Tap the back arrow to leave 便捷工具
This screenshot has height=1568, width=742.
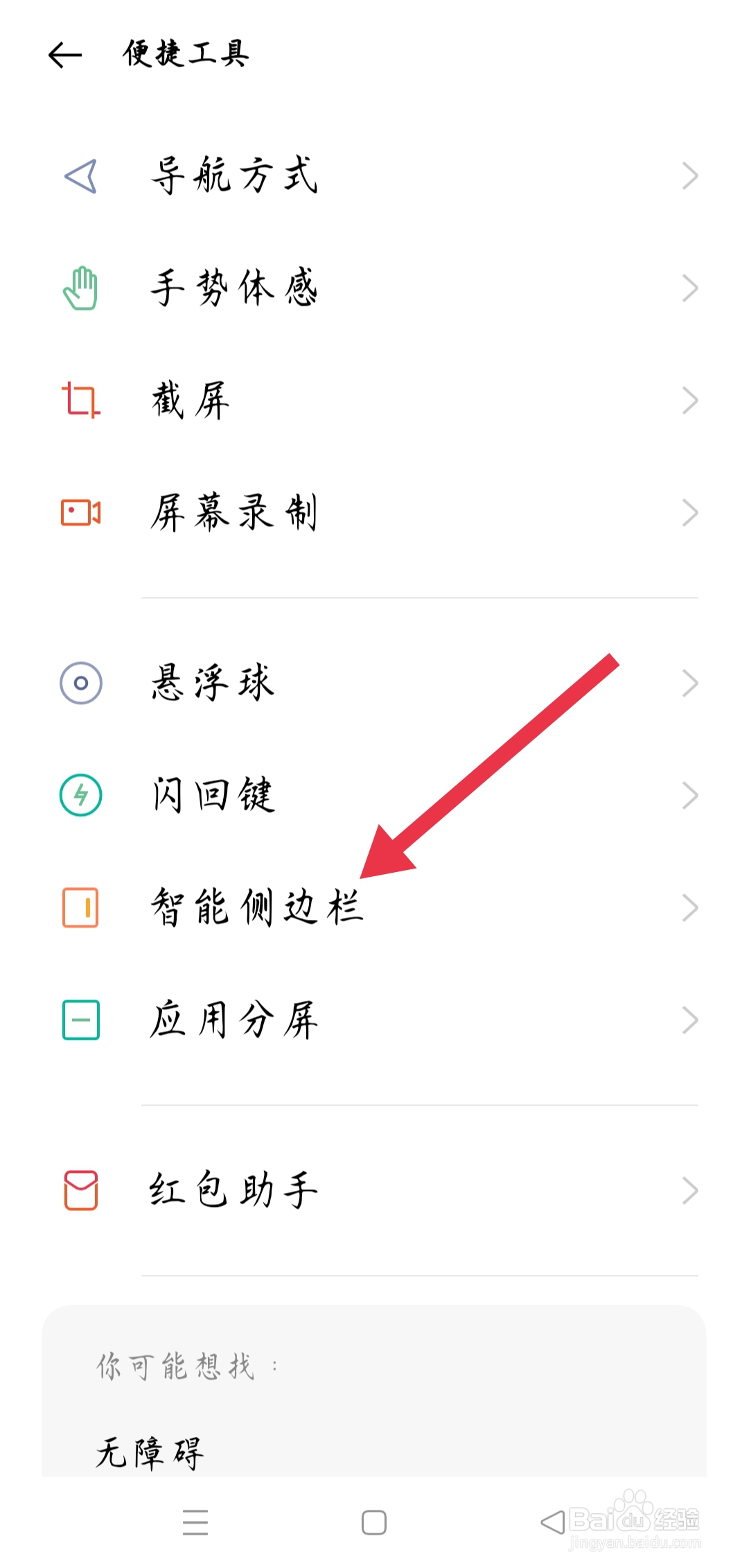(66, 55)
